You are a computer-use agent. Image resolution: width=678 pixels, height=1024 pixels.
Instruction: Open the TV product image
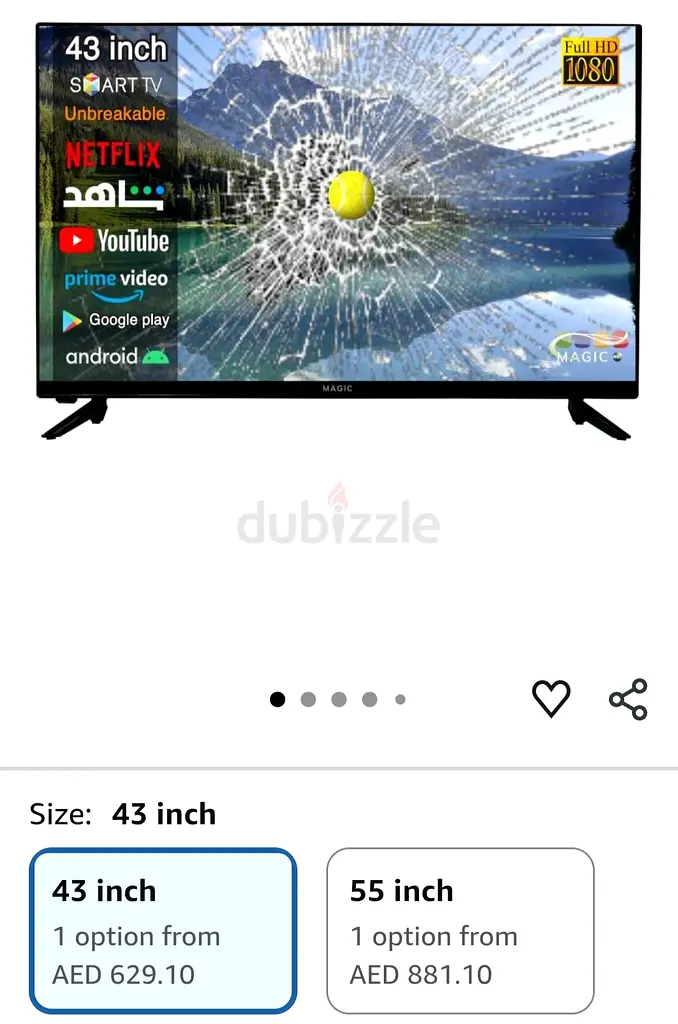click(338, 230)
